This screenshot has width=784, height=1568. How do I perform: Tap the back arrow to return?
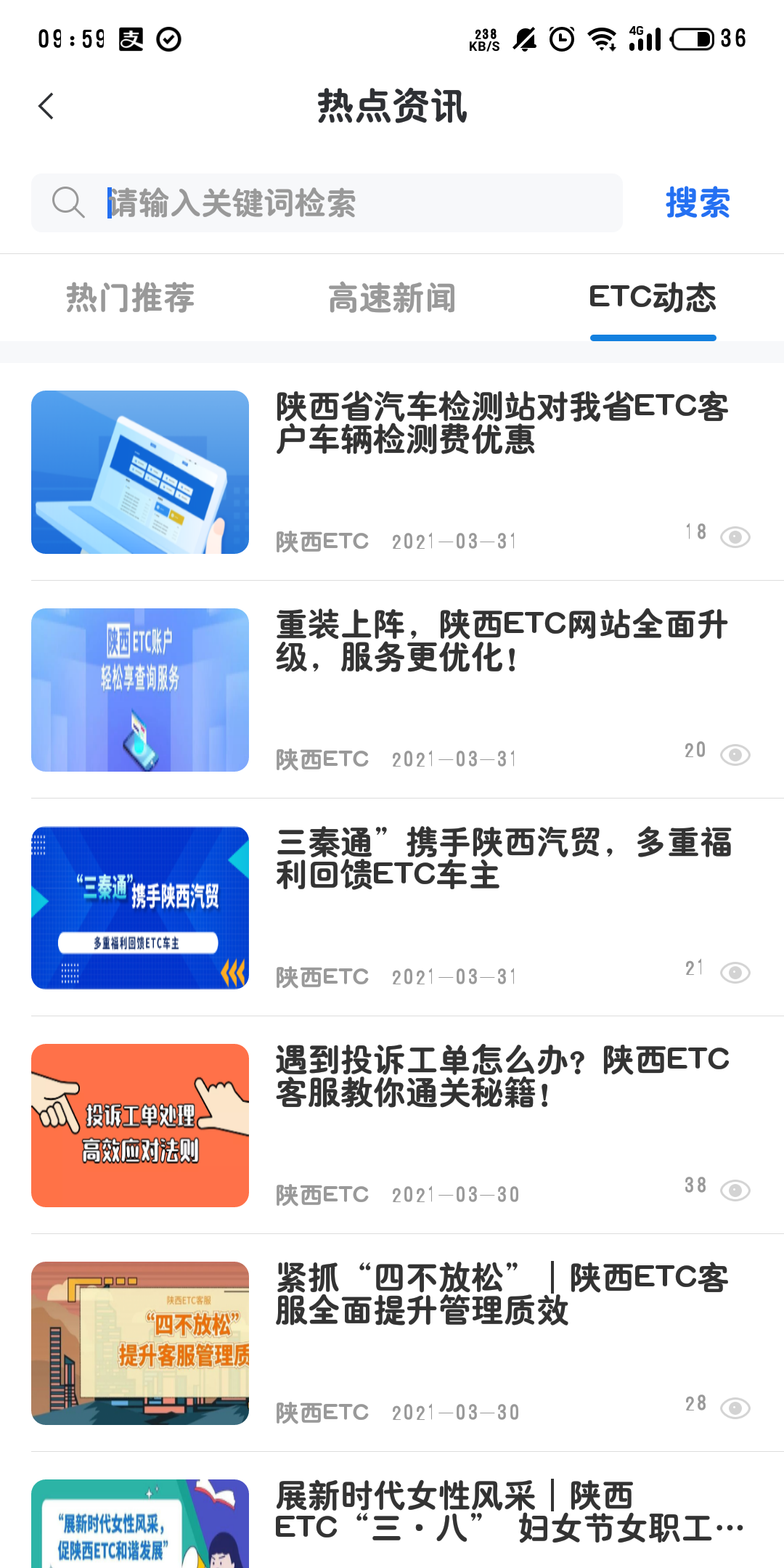coord(46,106)
